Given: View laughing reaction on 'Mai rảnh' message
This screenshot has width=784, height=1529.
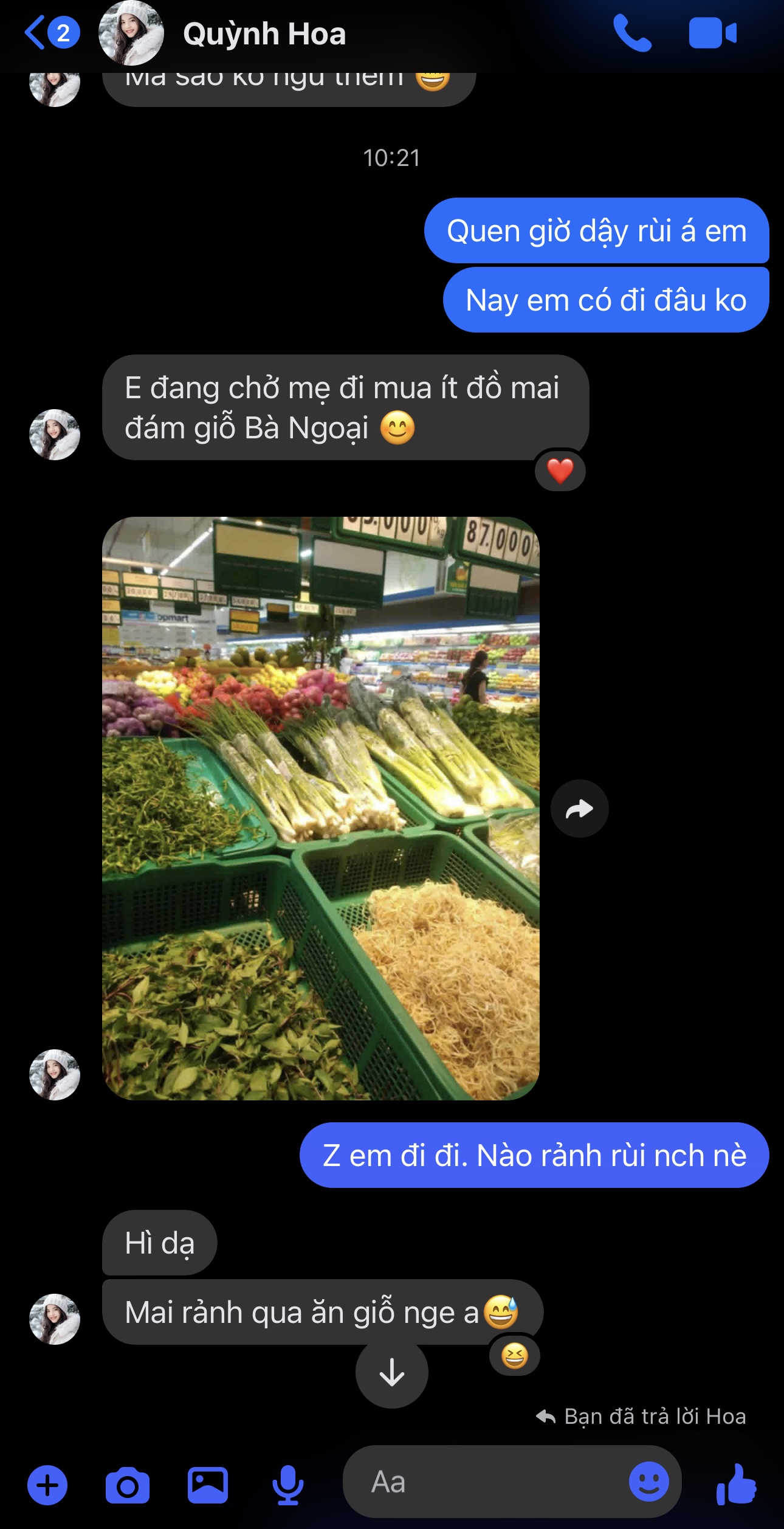Looking at the screenshot, I should tap(514, 1356).
